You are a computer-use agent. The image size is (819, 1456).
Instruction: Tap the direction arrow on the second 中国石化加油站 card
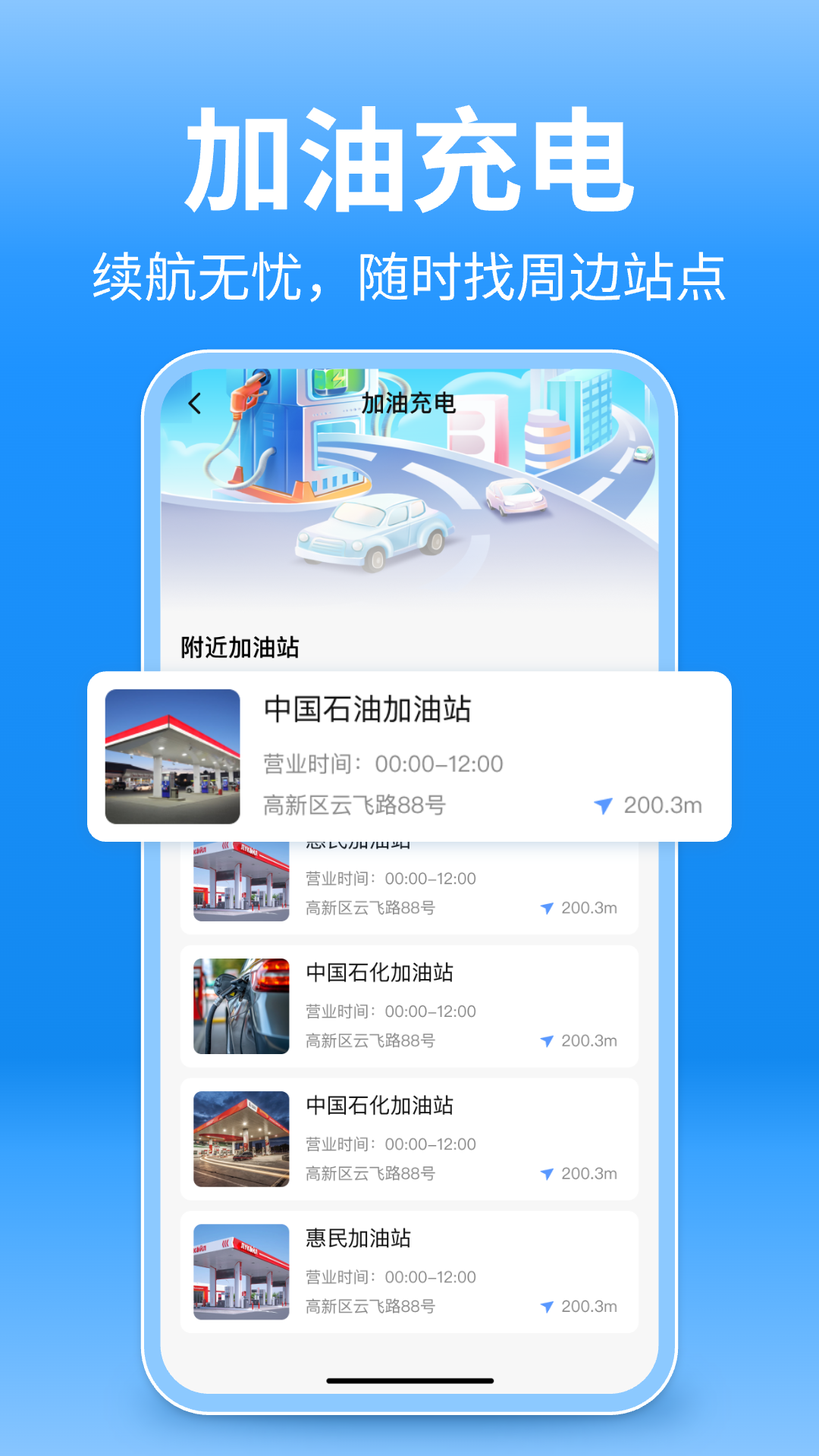click(546, 1173)
